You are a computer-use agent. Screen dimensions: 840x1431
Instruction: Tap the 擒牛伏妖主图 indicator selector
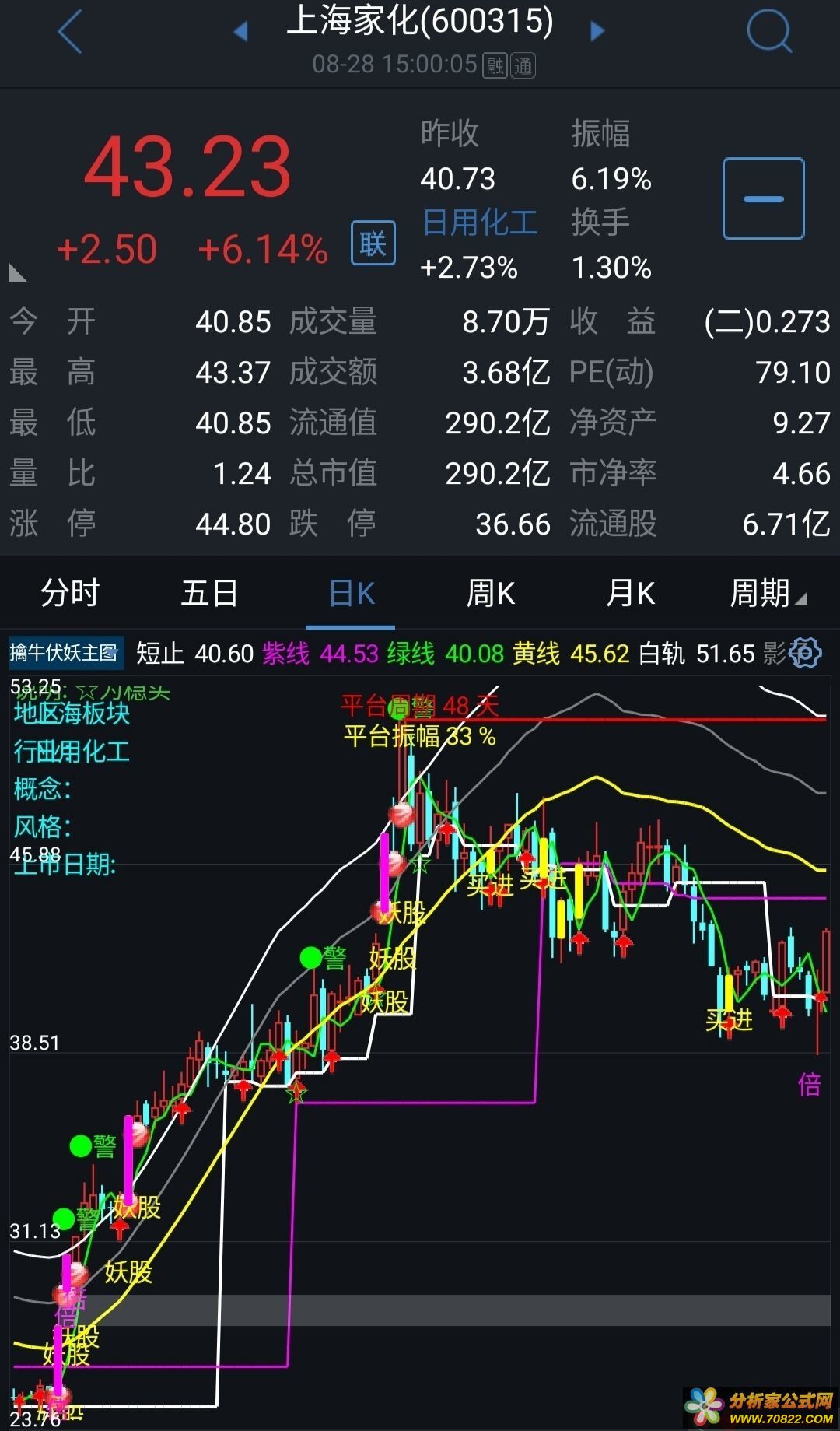(x=65, y=653)
